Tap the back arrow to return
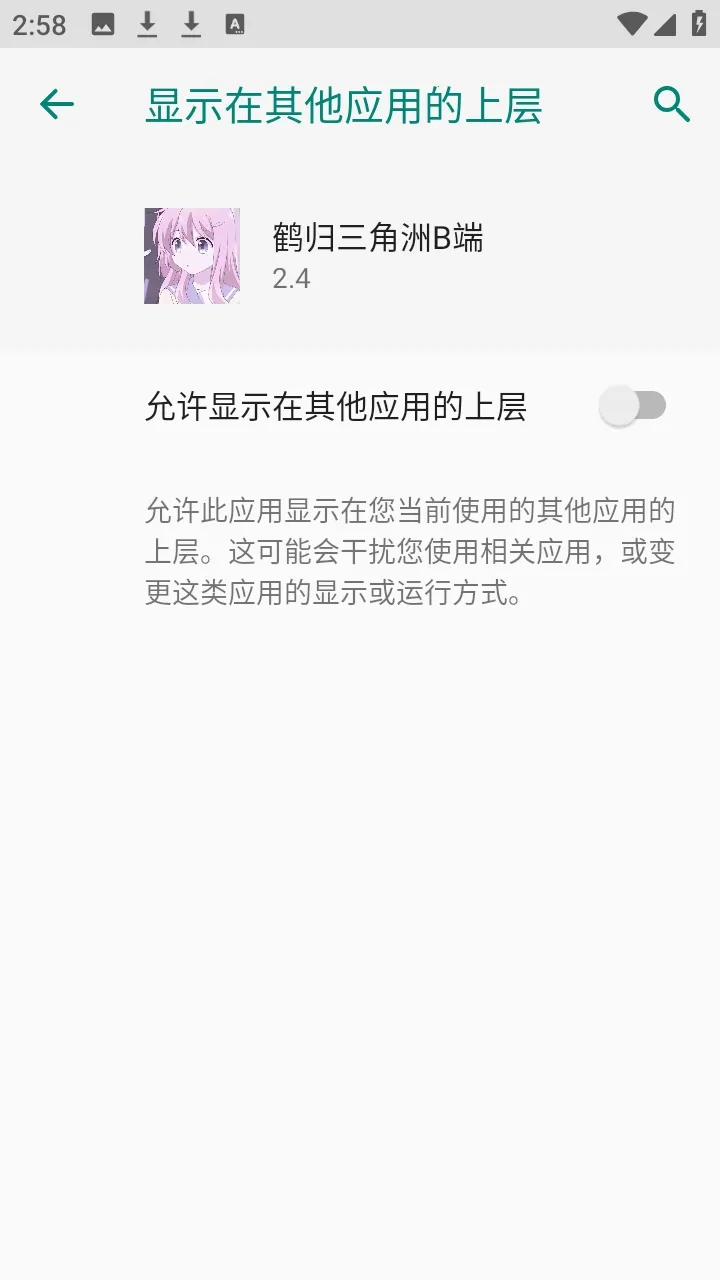The image size is (720, 1280). (x=56, y=104)
